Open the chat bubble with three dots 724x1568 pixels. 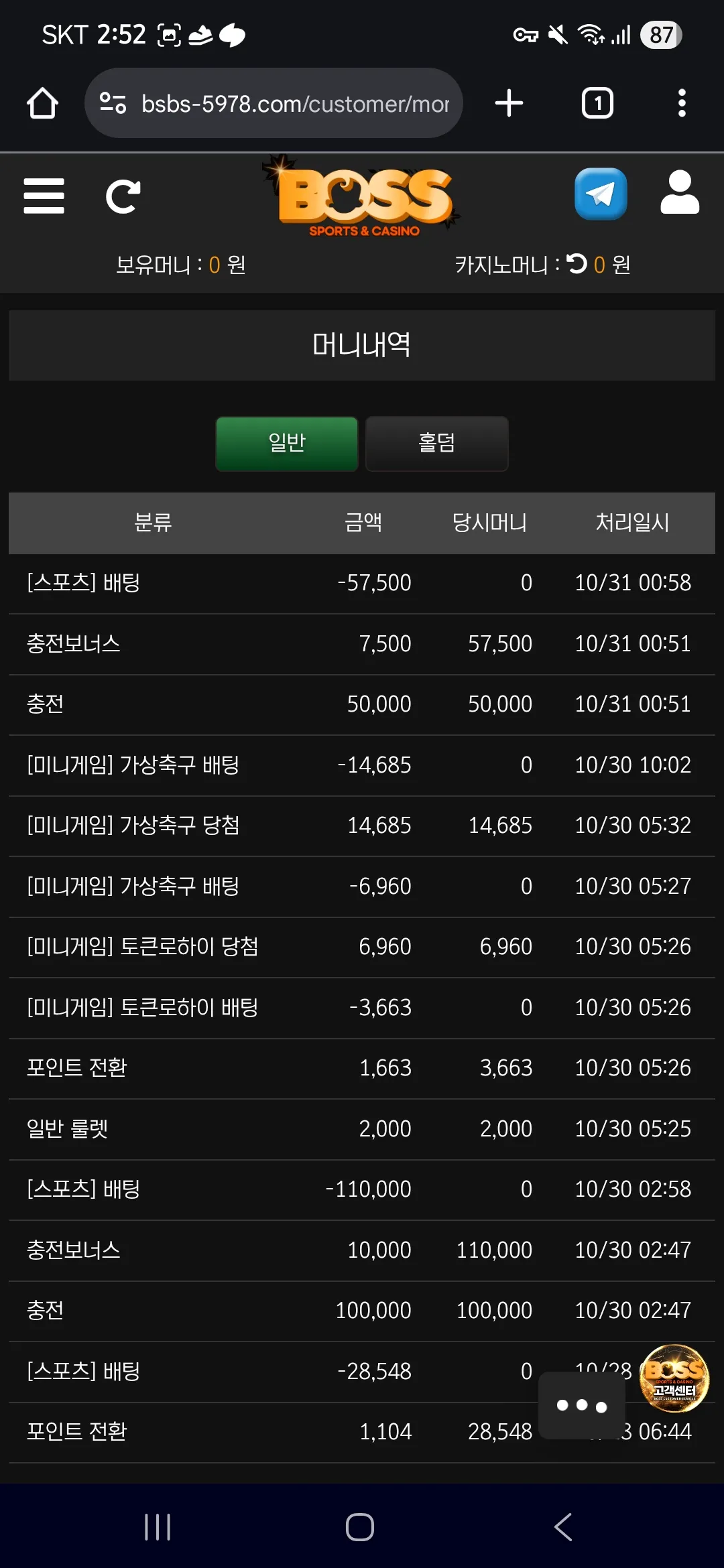[582, 1405]
